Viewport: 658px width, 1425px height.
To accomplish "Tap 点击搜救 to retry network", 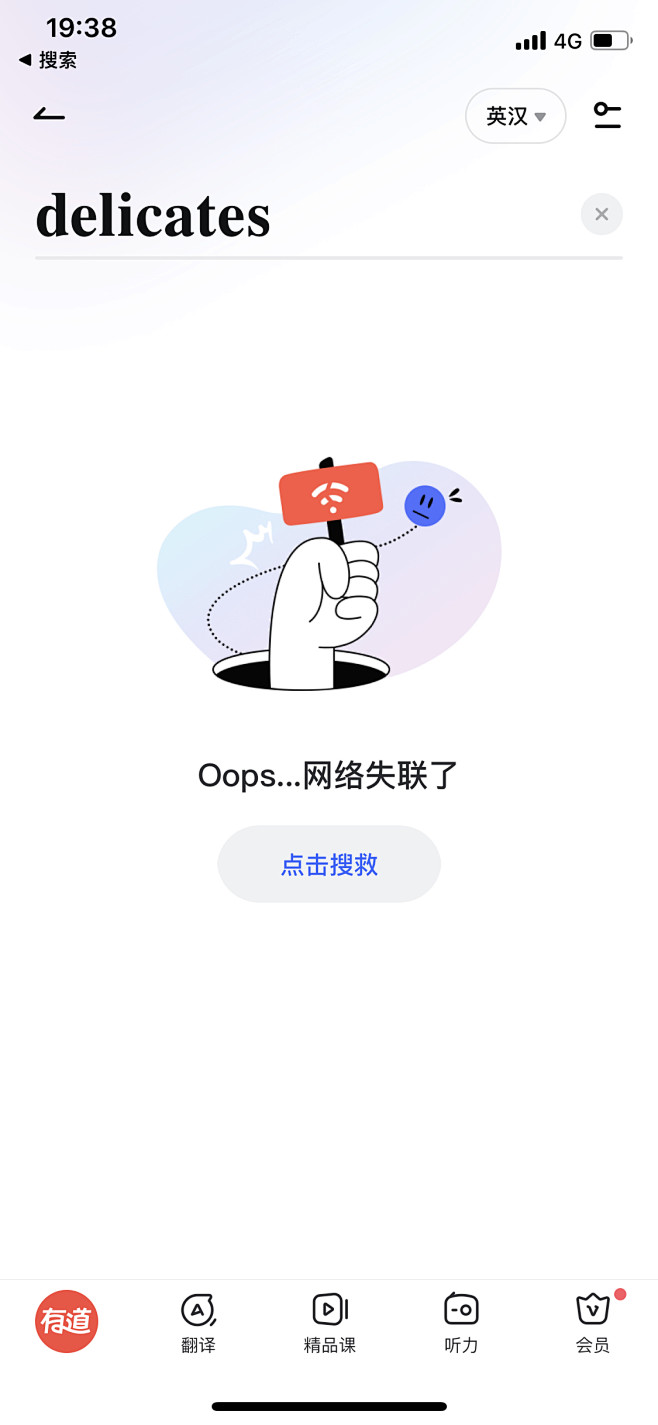I will point(329,864).
